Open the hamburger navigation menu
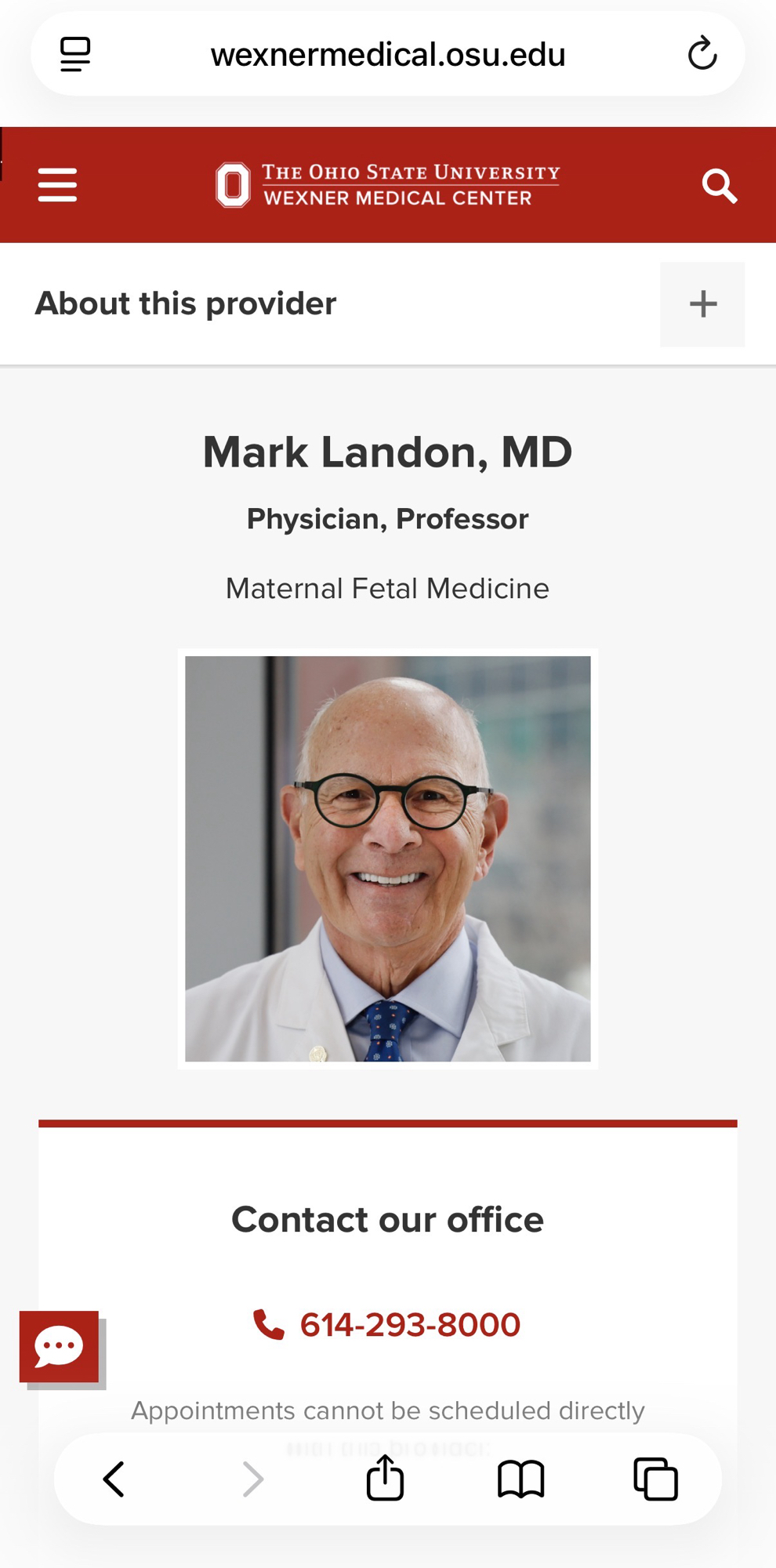Image resolution: width=776 pixels, height=1568 pixels. coord(57,185)
